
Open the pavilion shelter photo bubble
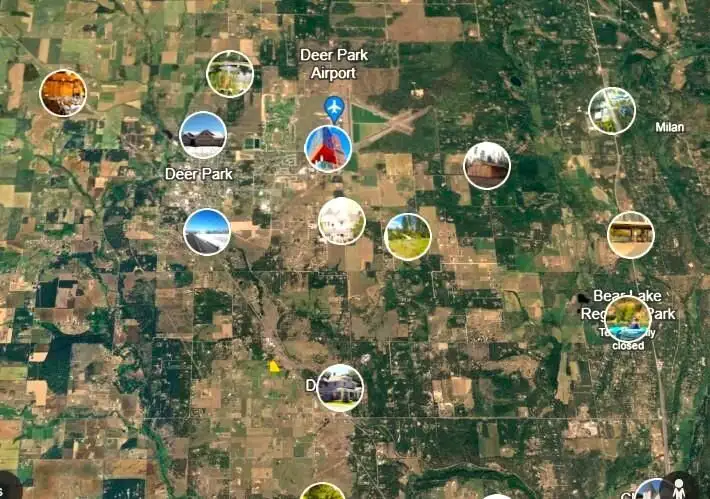point(630,235)
